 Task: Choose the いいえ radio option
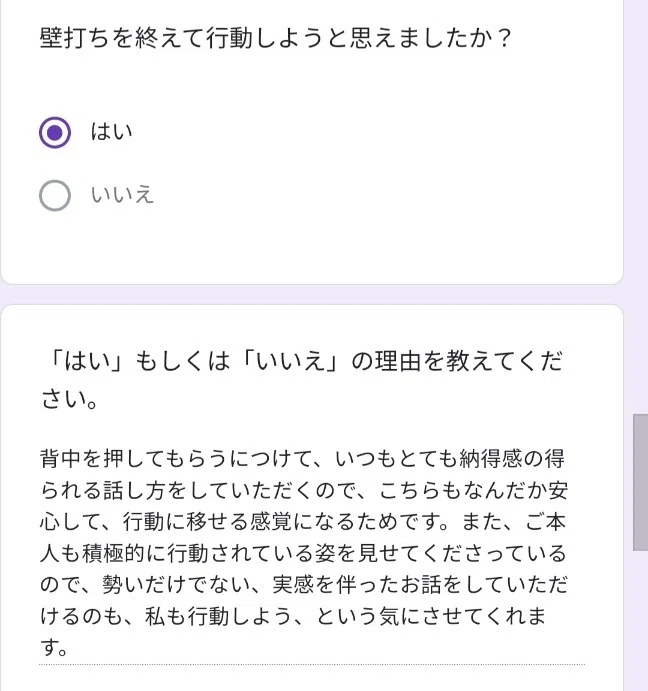55,195
